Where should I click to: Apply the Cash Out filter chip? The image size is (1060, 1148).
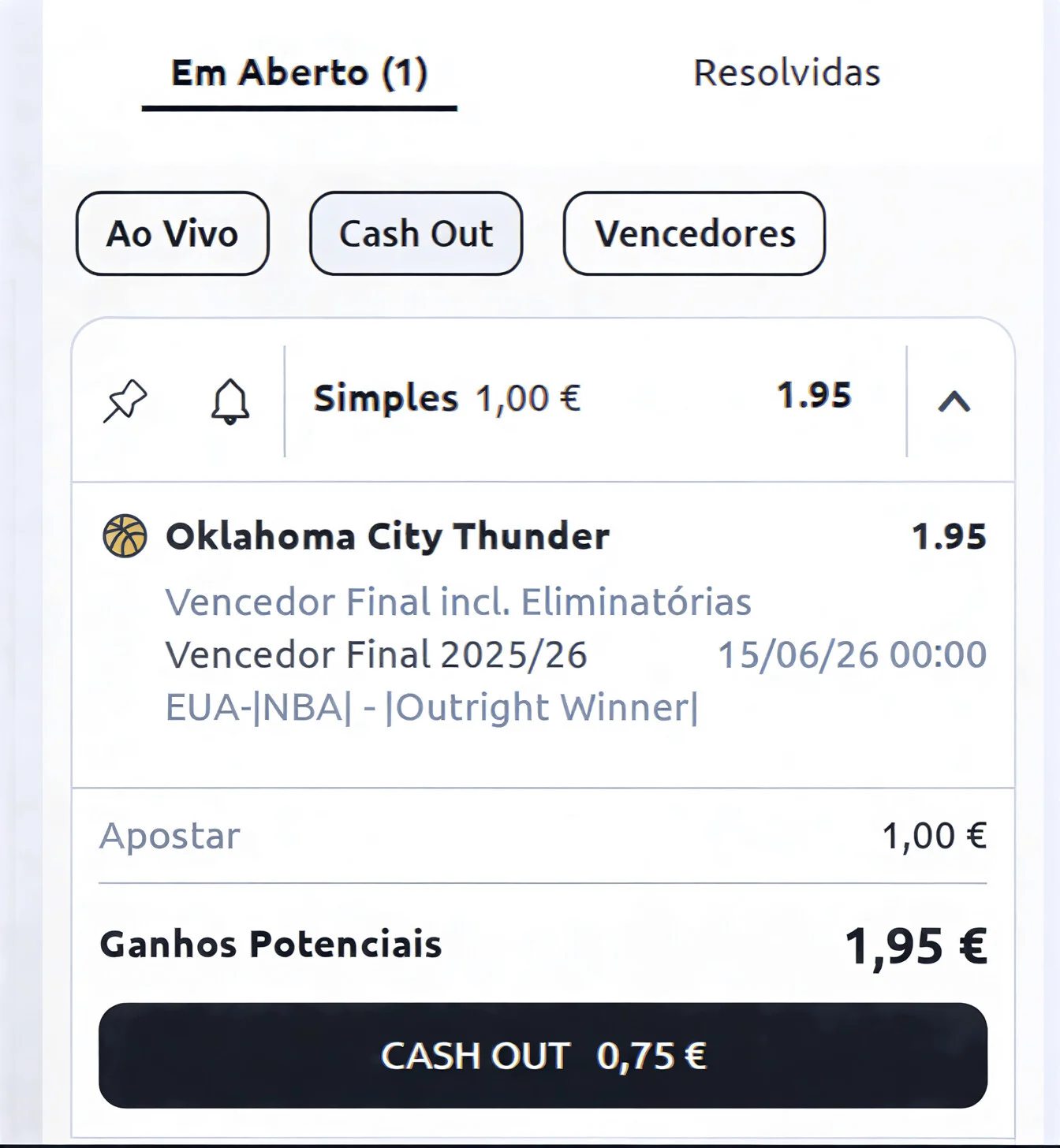click(416, 234)
